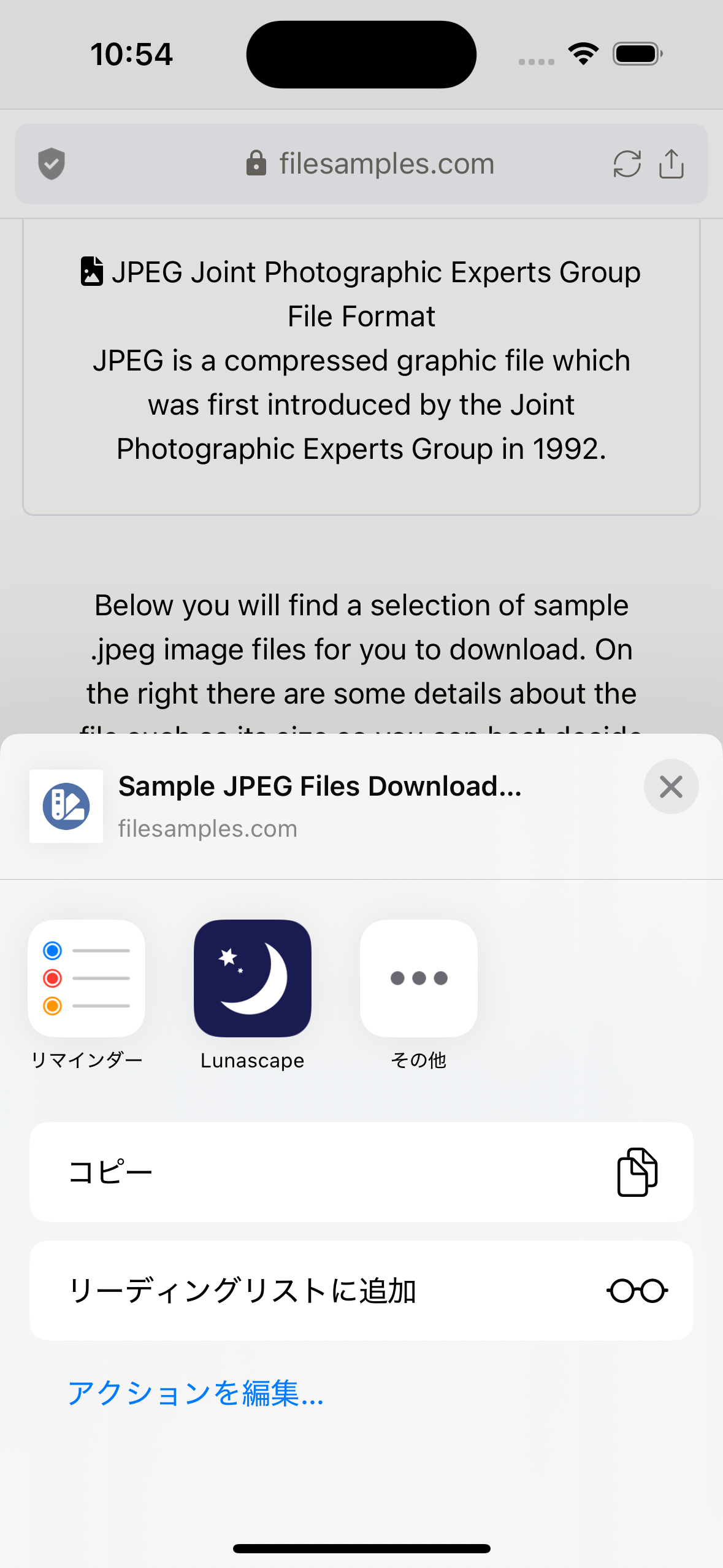The image size is (723, 1568).
Task: Open the リマインダー app in the share sheet
Action: [86, 978]
